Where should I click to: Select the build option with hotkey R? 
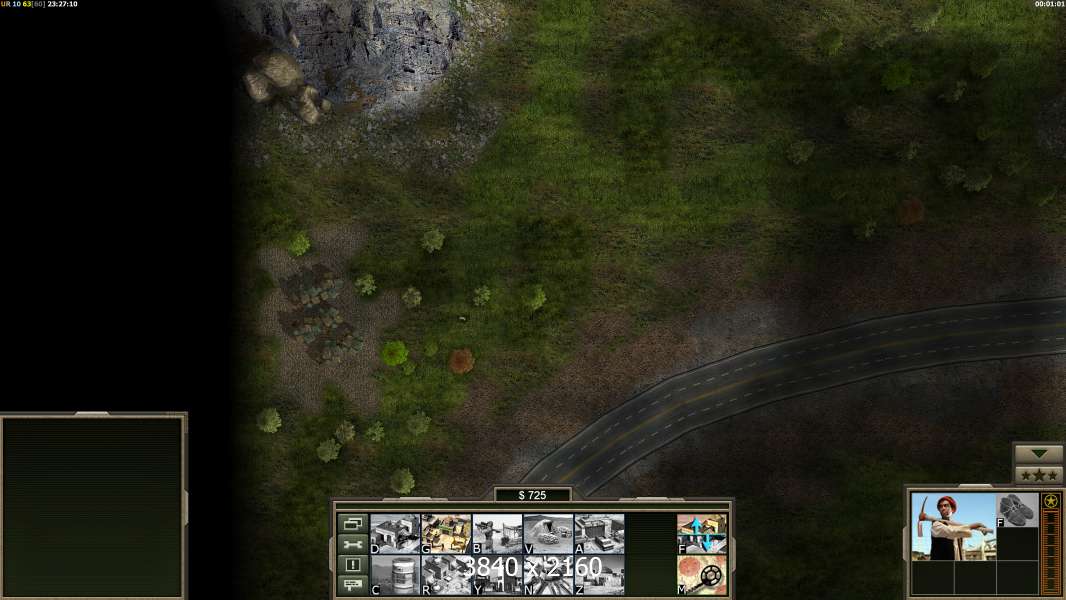446,575
